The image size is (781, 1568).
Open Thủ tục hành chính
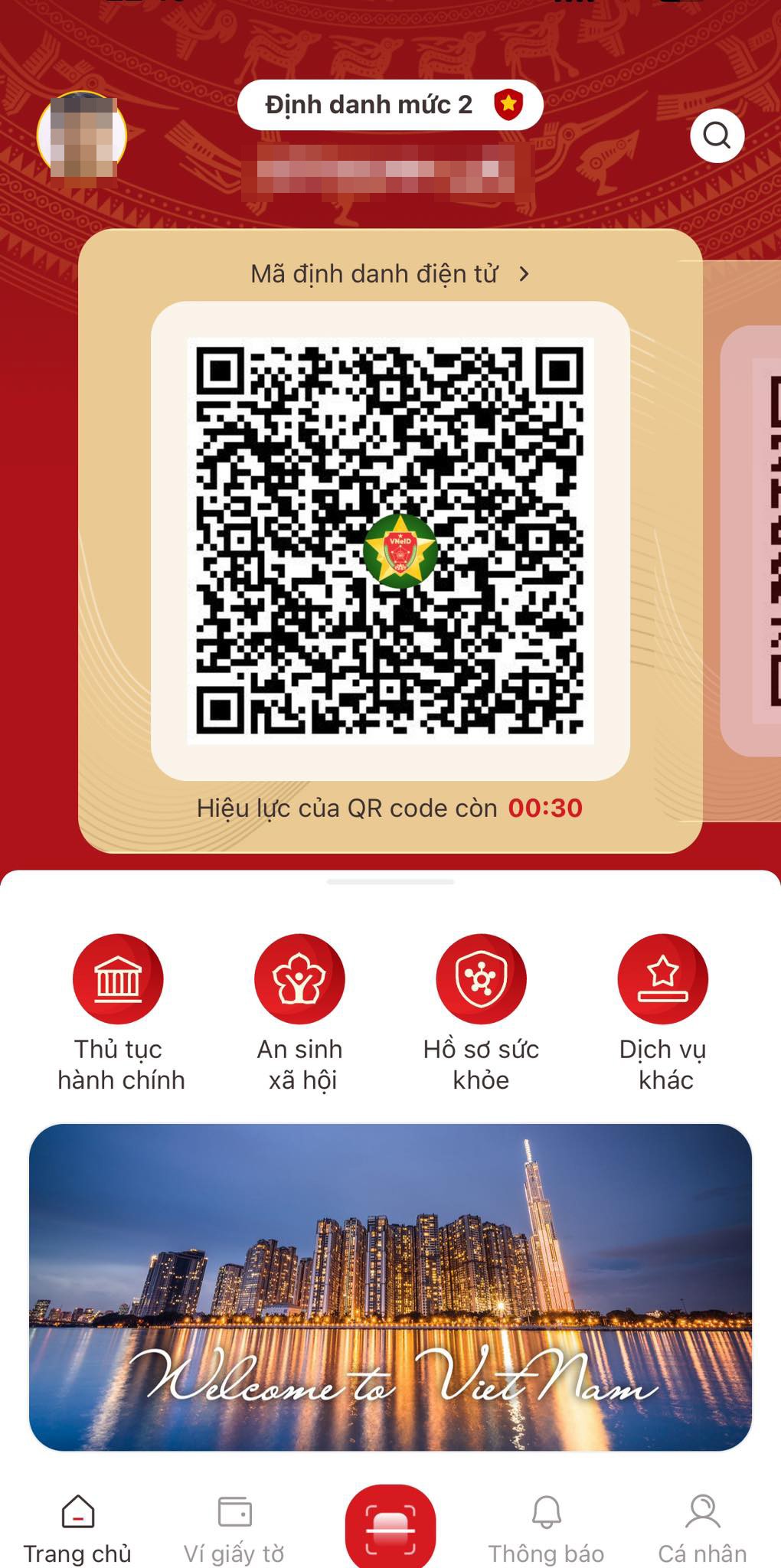(x=119, y=979)
